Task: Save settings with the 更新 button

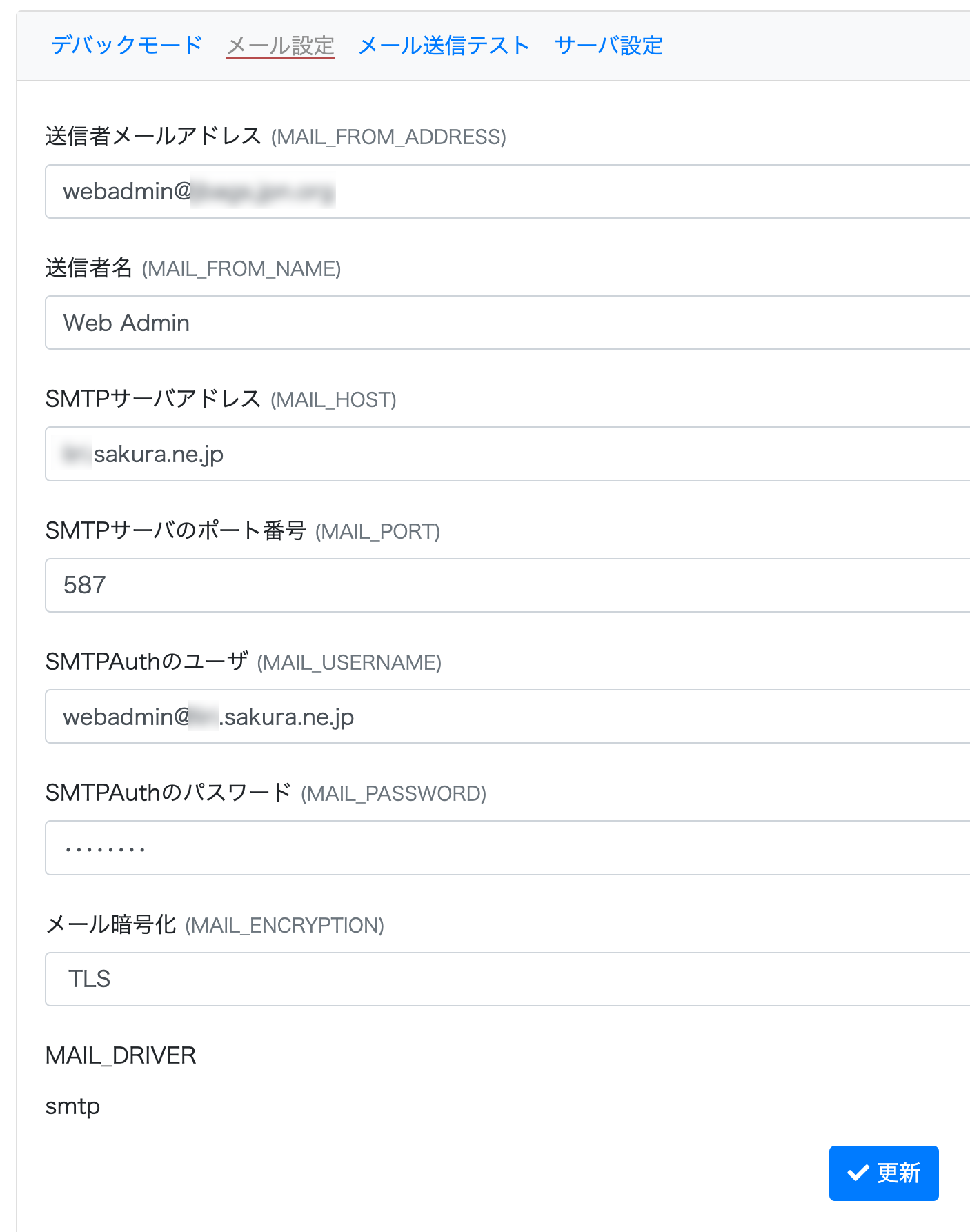Action: coord(883,1173)
